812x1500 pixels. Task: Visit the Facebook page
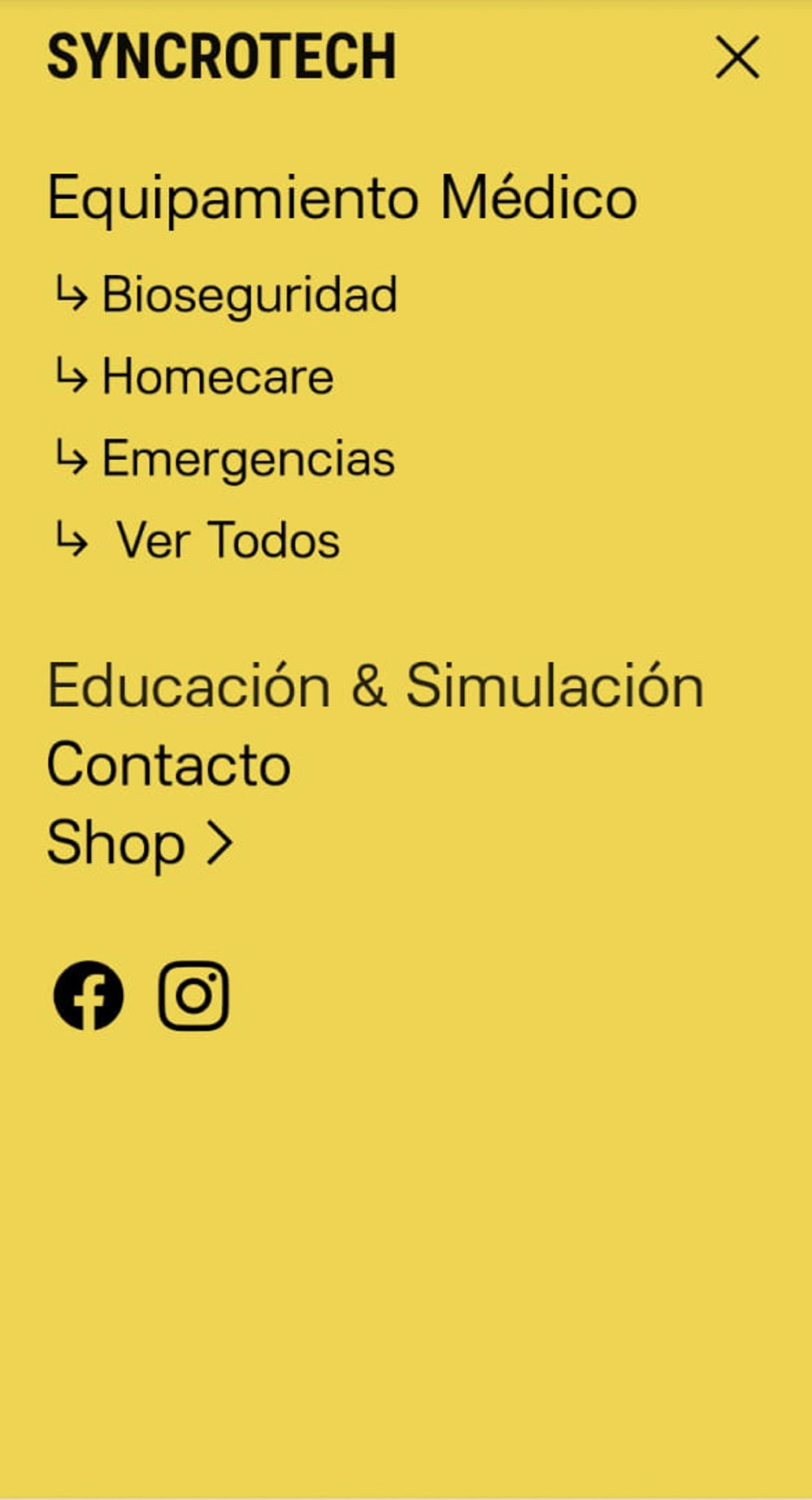point(89,995)
